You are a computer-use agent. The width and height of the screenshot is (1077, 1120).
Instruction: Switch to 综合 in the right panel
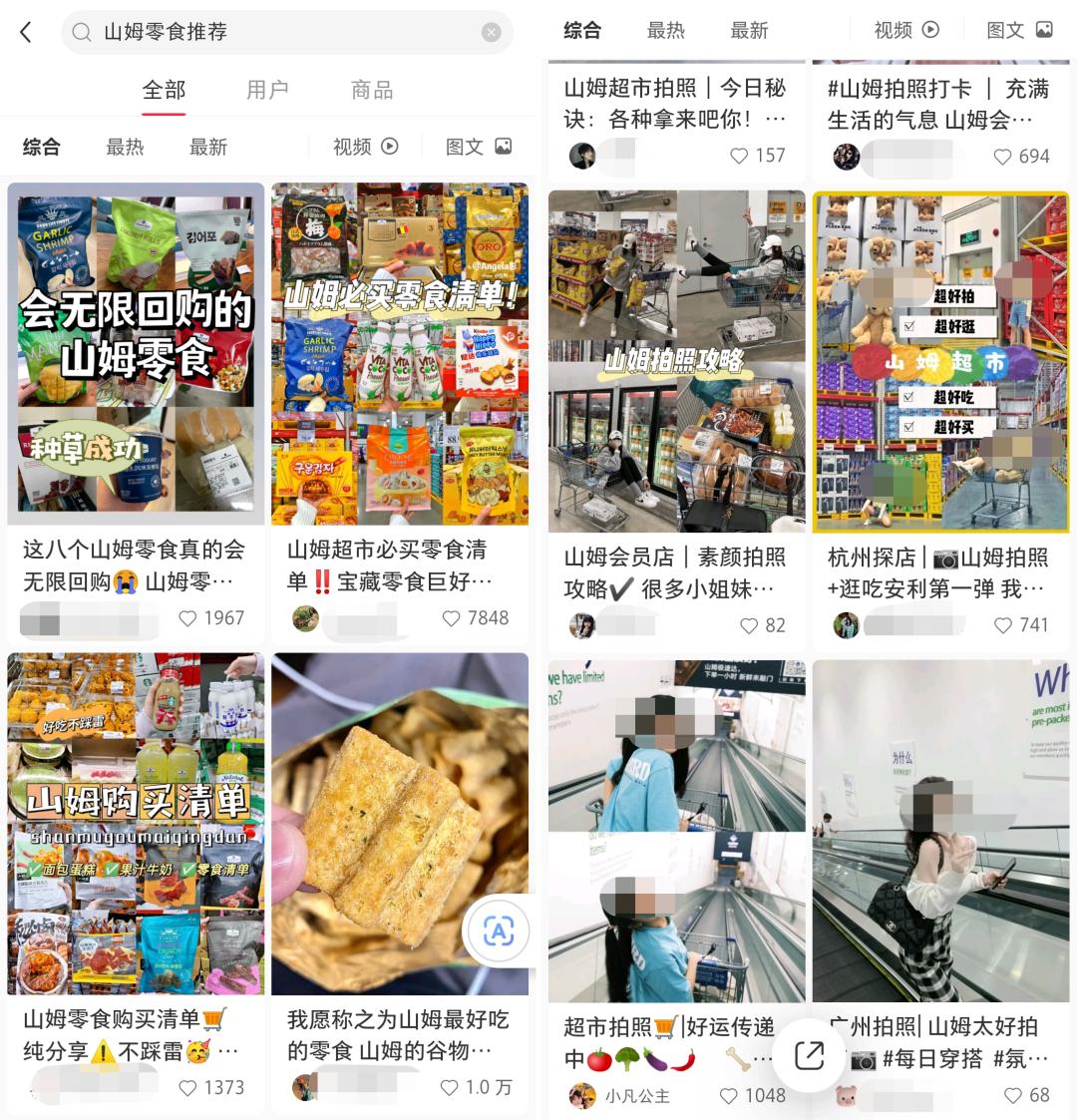click(x=582, y=30)
